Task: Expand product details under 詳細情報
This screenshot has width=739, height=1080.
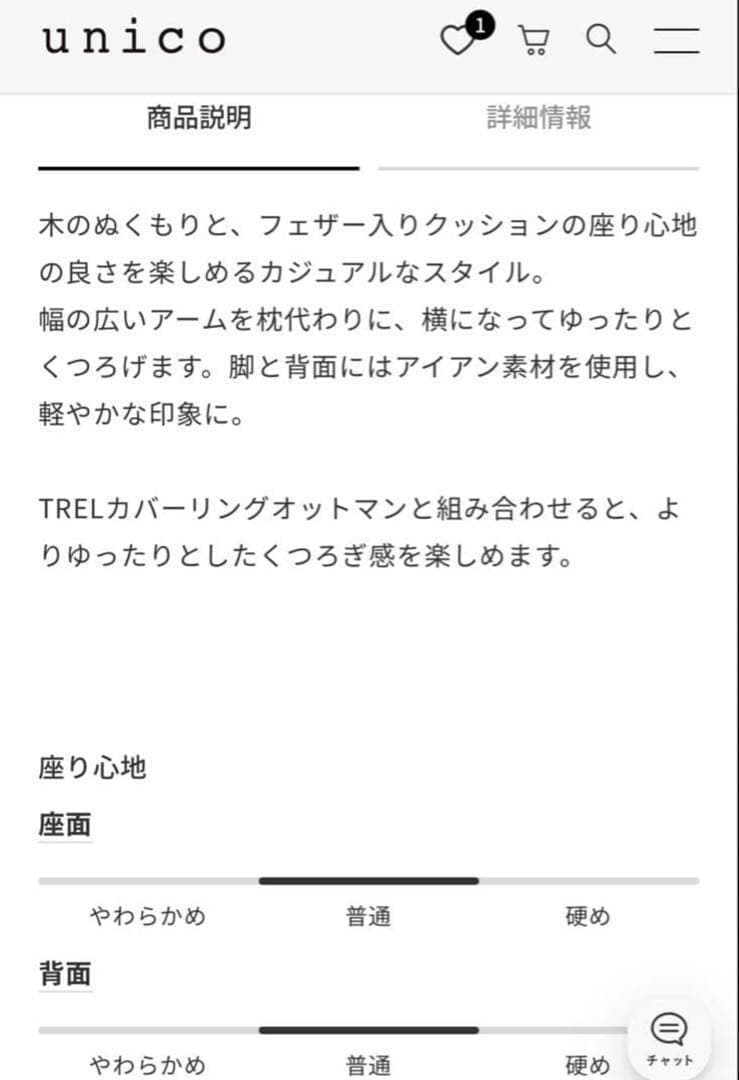Action: [538, 117]
